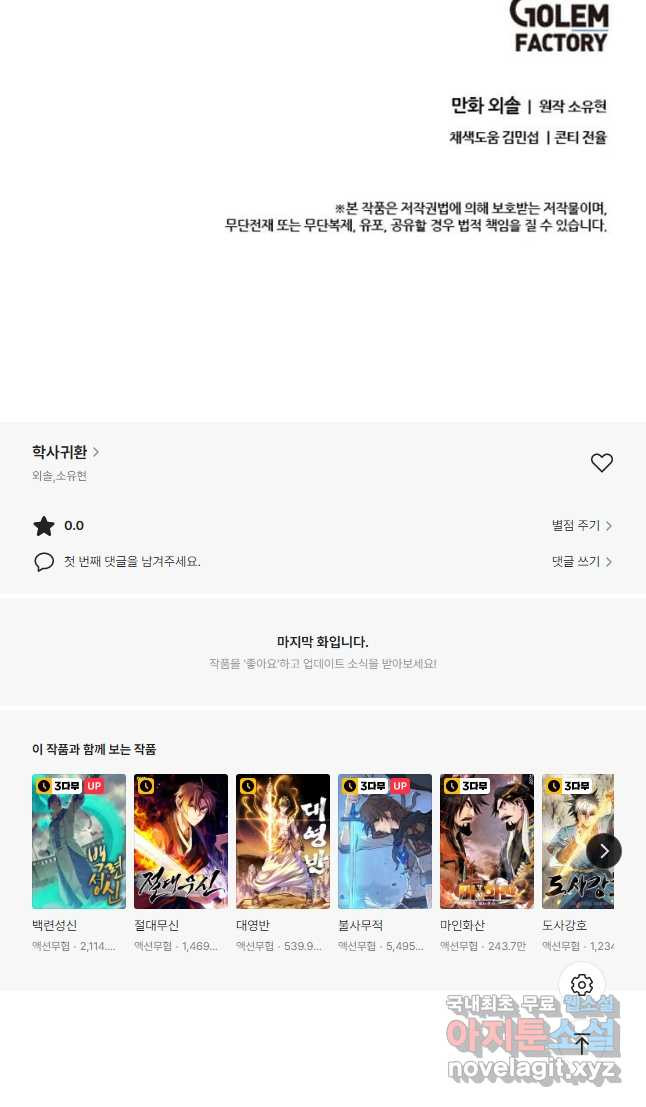The height and width of the screenshot is (1107, 646).
Task: Open the 백련성신 webtoon tile
Action: pos(79,841)
